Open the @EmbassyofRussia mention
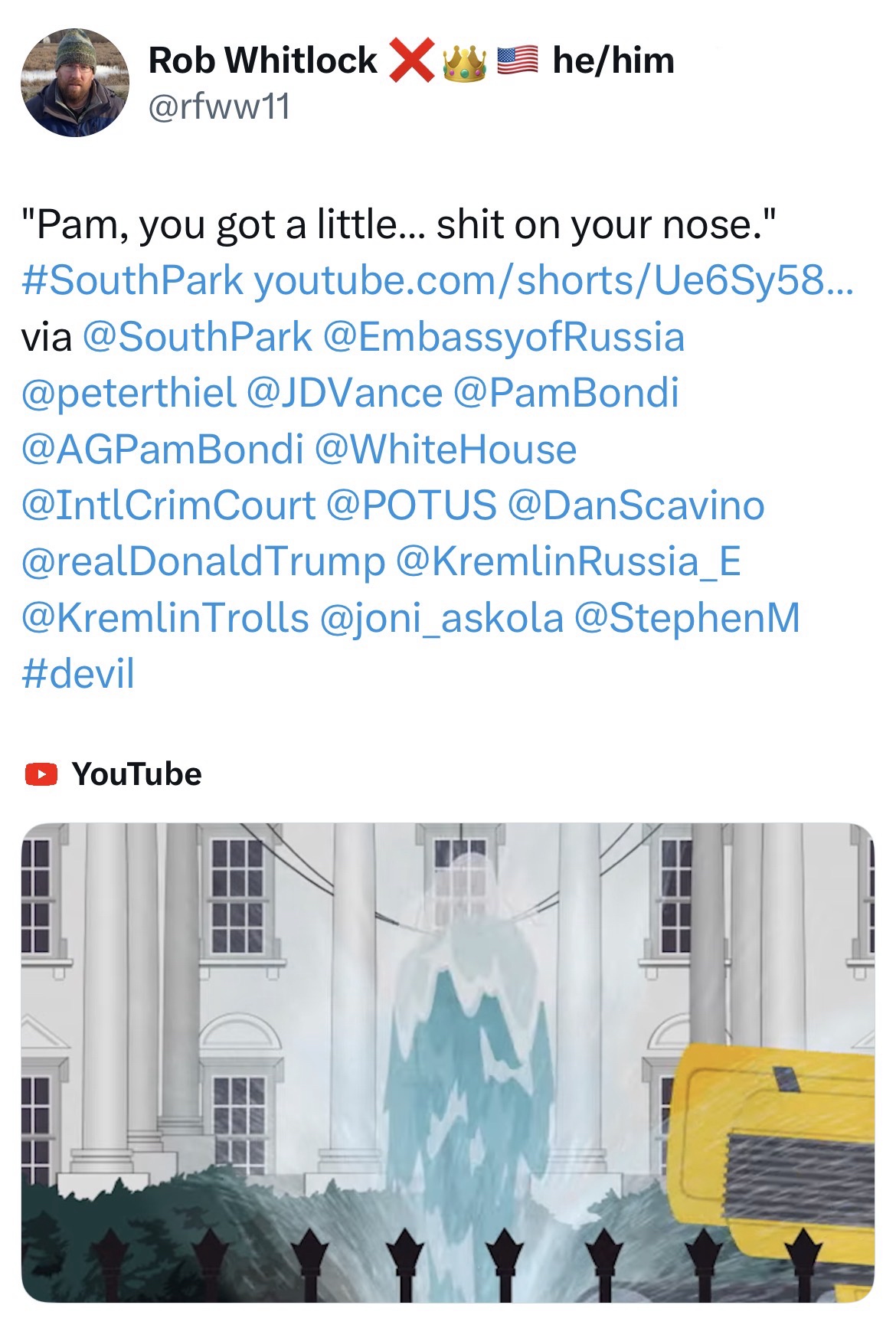Image resolution: width=896 pixels, height=1341 pixels. [x=503, y=337]
